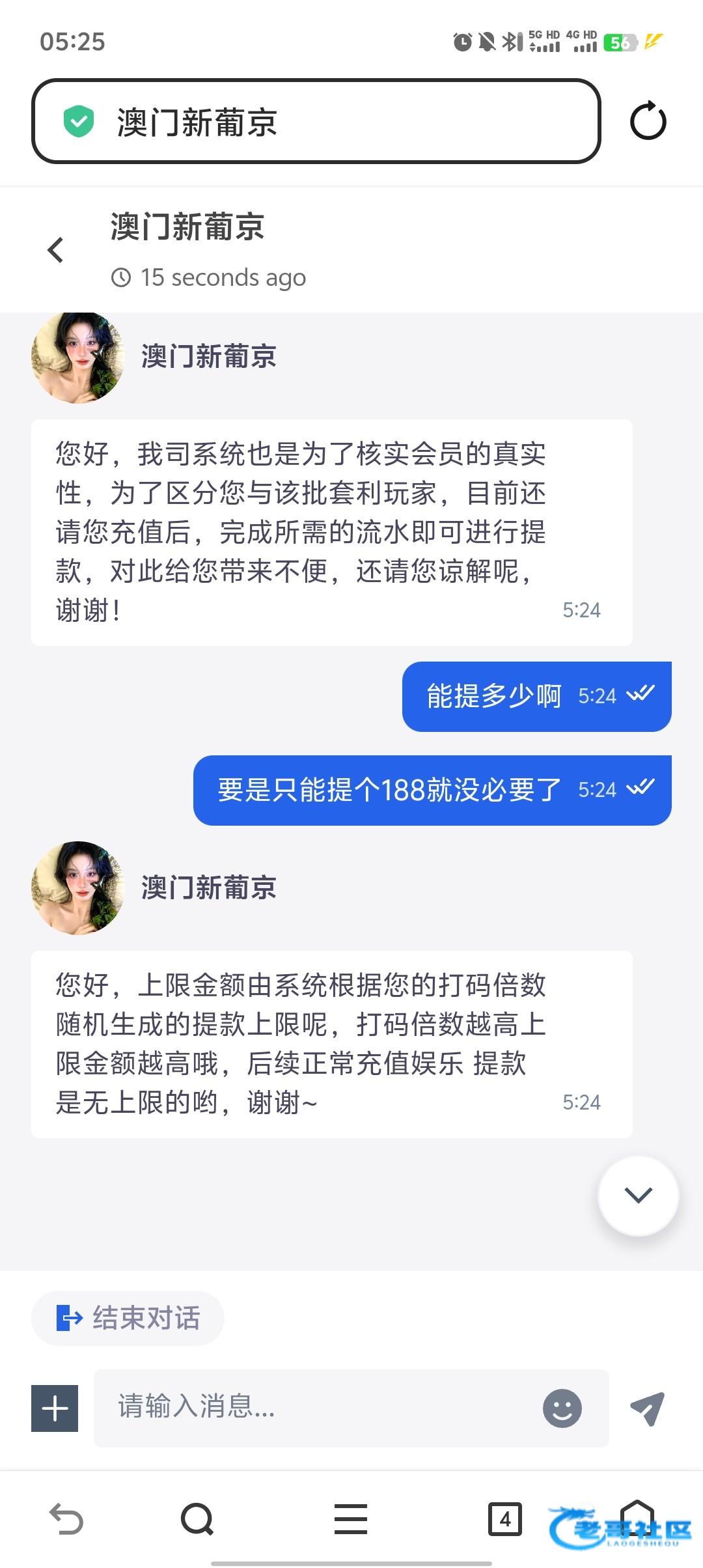End the conversation via 结束对话

click(x=128, y=1318)
